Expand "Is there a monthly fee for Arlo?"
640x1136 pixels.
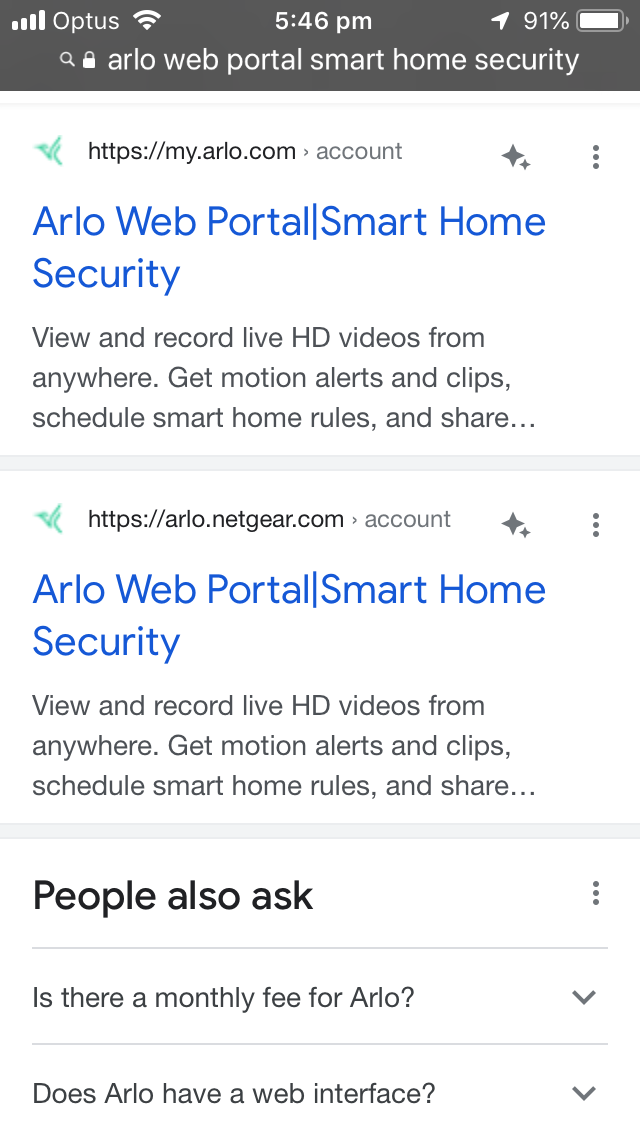click(320, 997)
